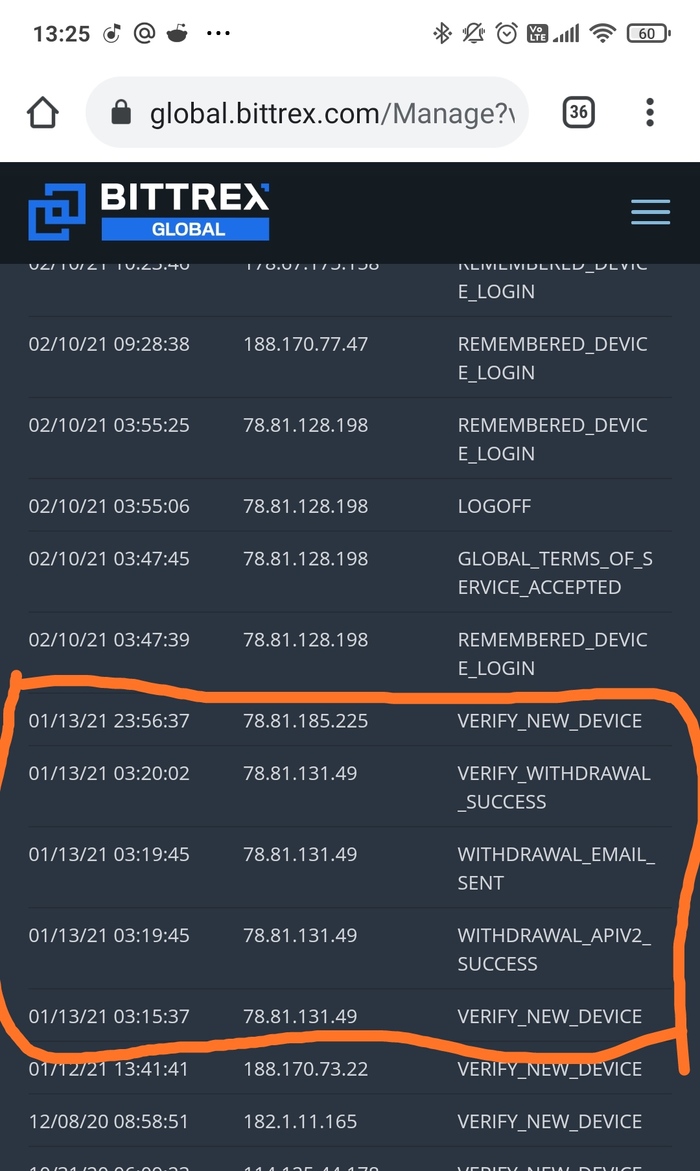Image resolution: width=700 pixels, height=1171 pixels.
Task: Open the Bittrex hamburger menu
Action: click(650, 212)
